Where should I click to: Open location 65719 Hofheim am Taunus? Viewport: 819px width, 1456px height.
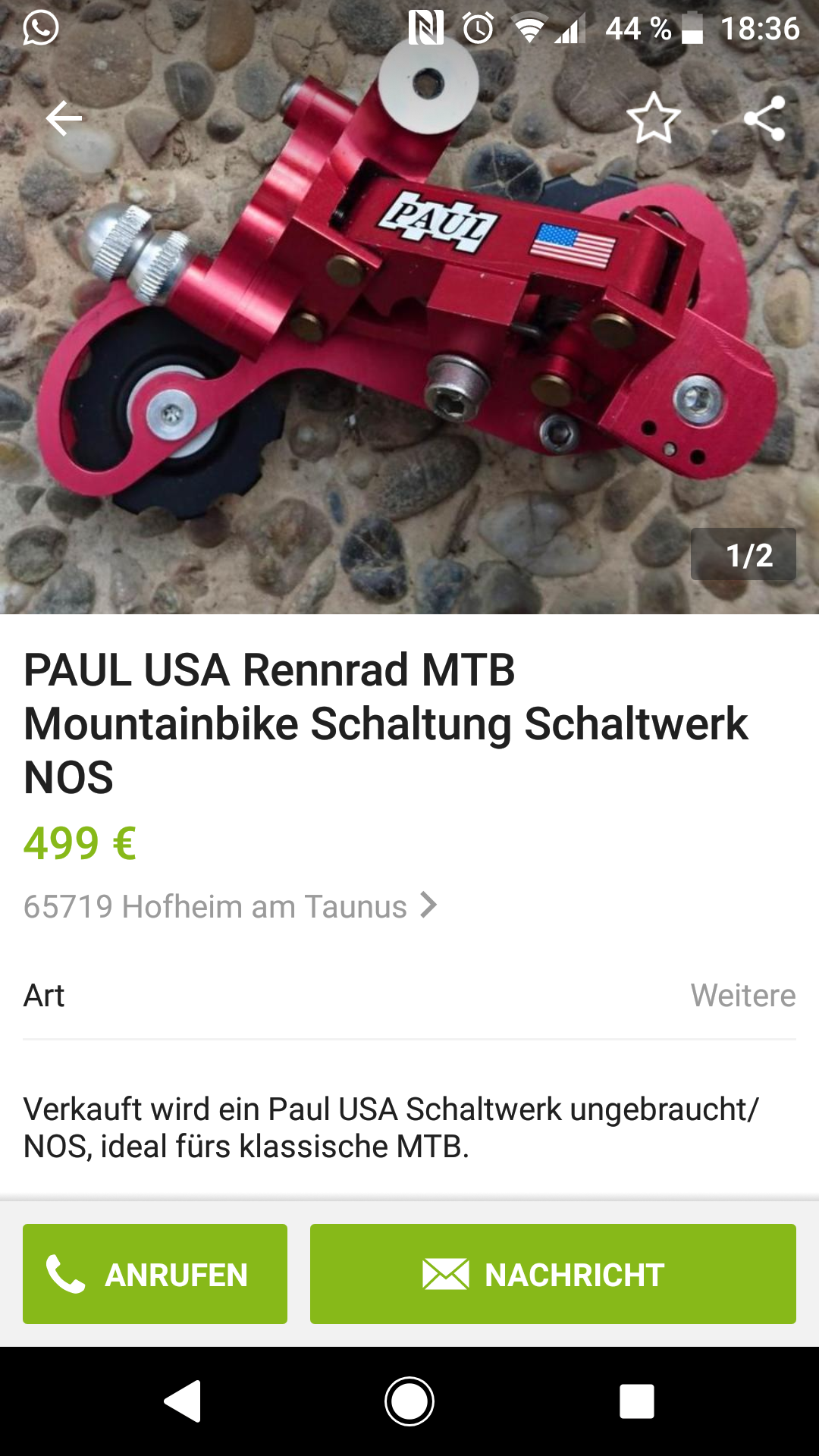(x=230, y=906)
